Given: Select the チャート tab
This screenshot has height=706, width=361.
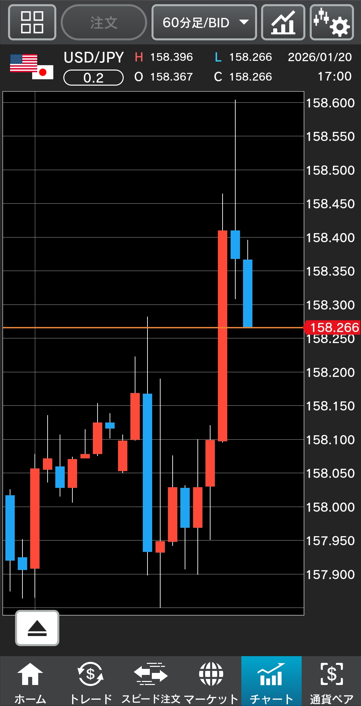Looking at the screenshot, I should (x=271, y=681).
